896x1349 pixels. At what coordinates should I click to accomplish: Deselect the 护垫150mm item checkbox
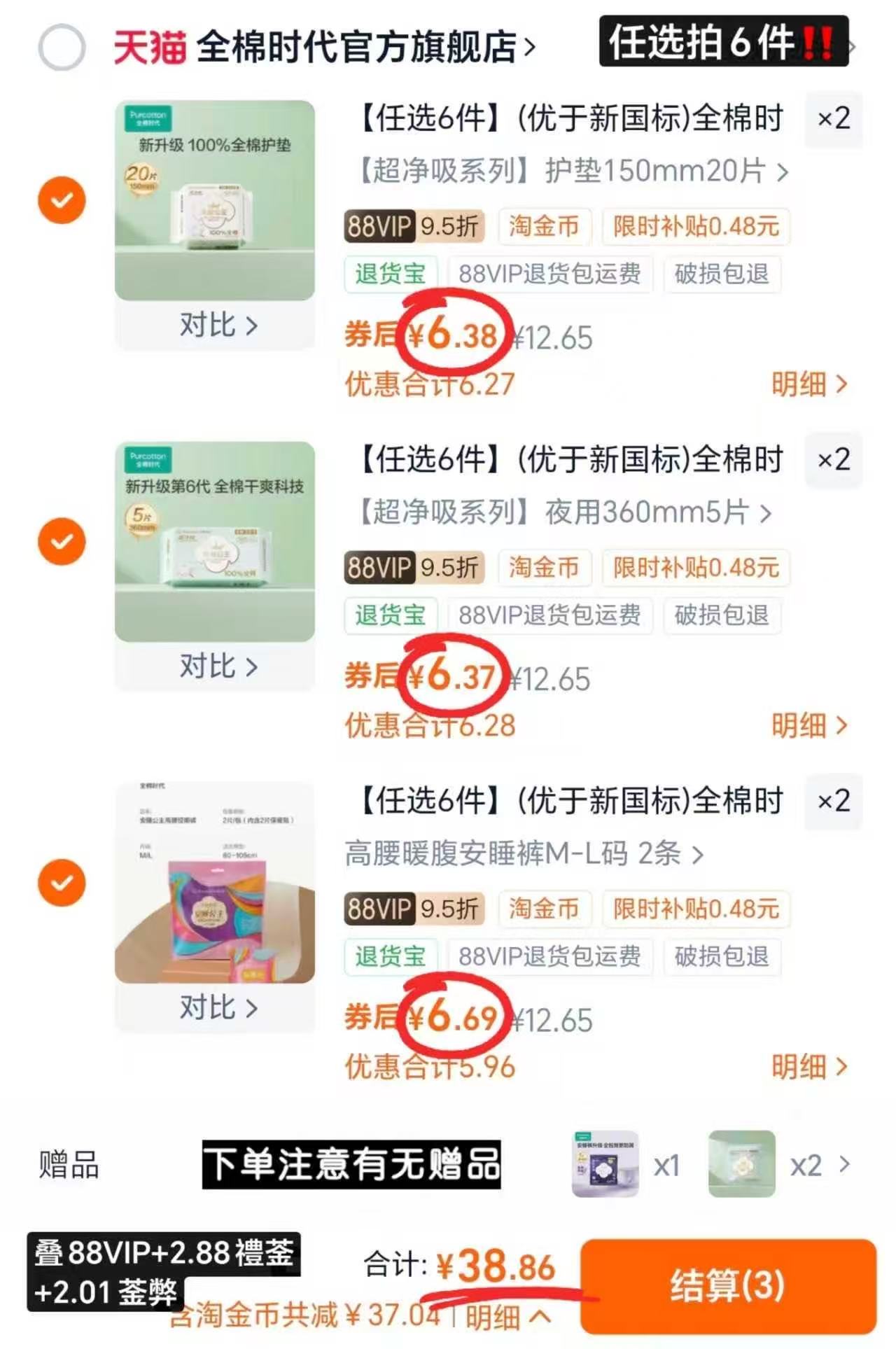click(62, 198)
